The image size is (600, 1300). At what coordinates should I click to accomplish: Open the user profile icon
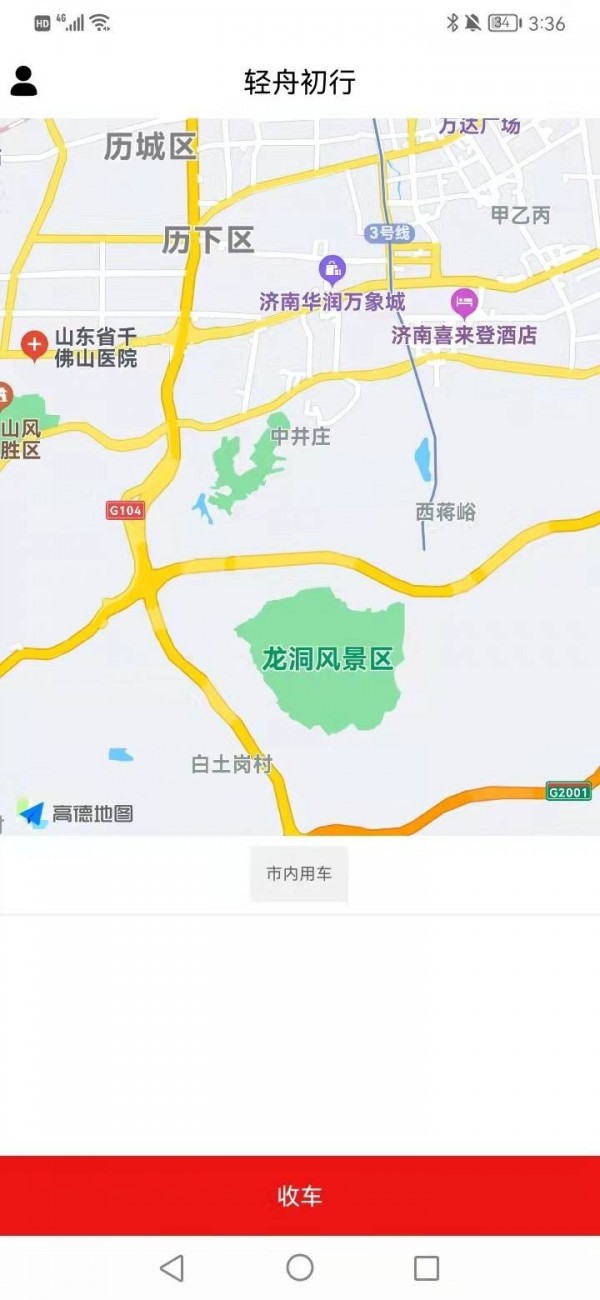24,81
